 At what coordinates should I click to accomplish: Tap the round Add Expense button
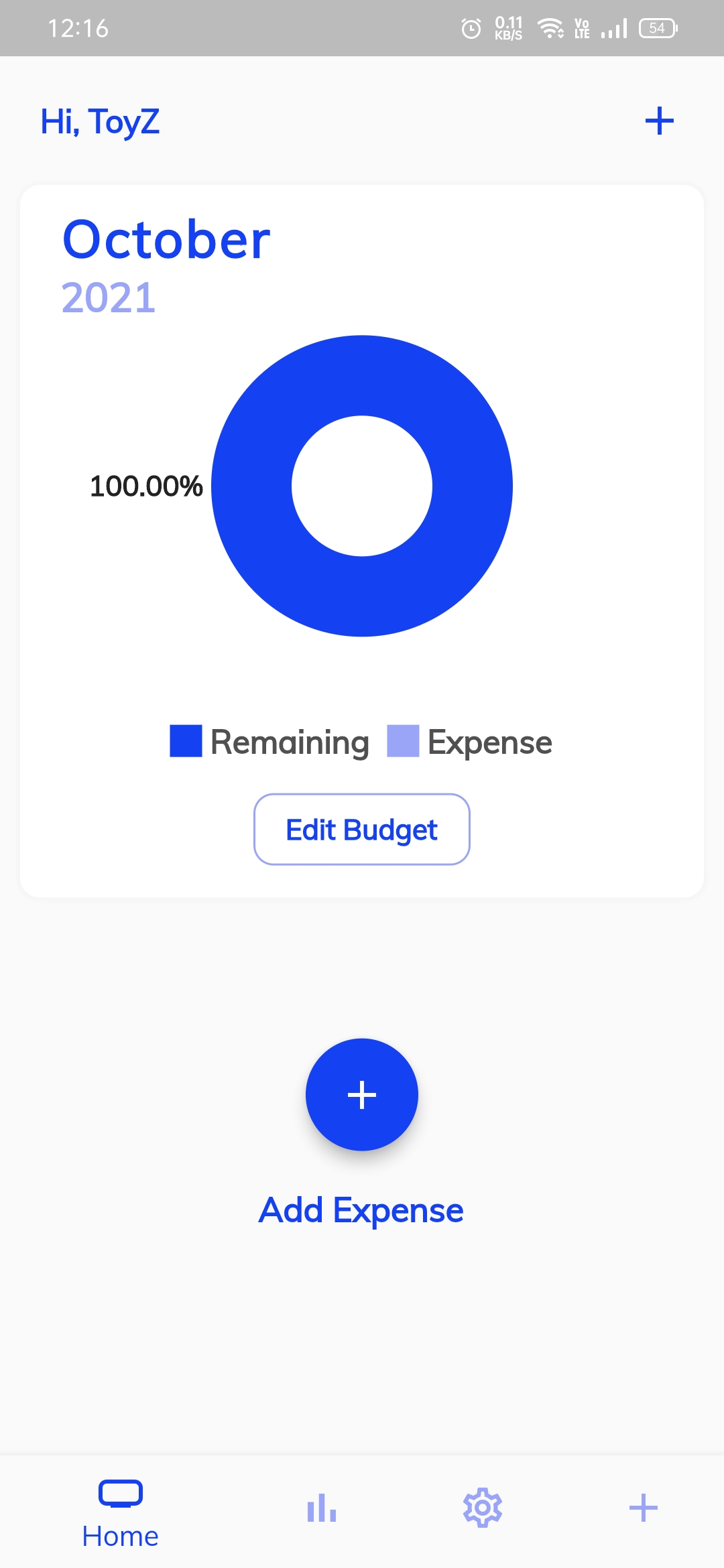click(x=362, y=1095)
